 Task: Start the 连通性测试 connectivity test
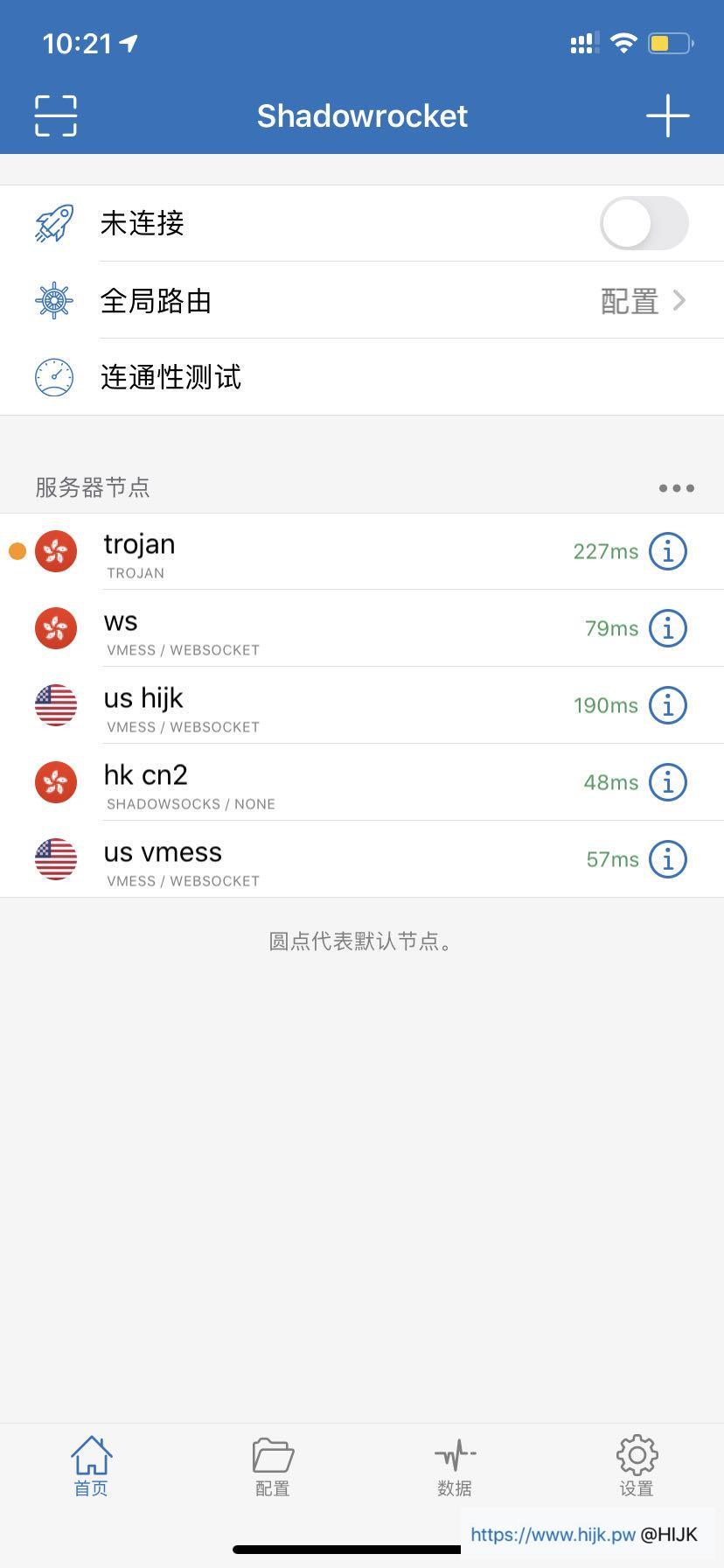coord(171,377)
